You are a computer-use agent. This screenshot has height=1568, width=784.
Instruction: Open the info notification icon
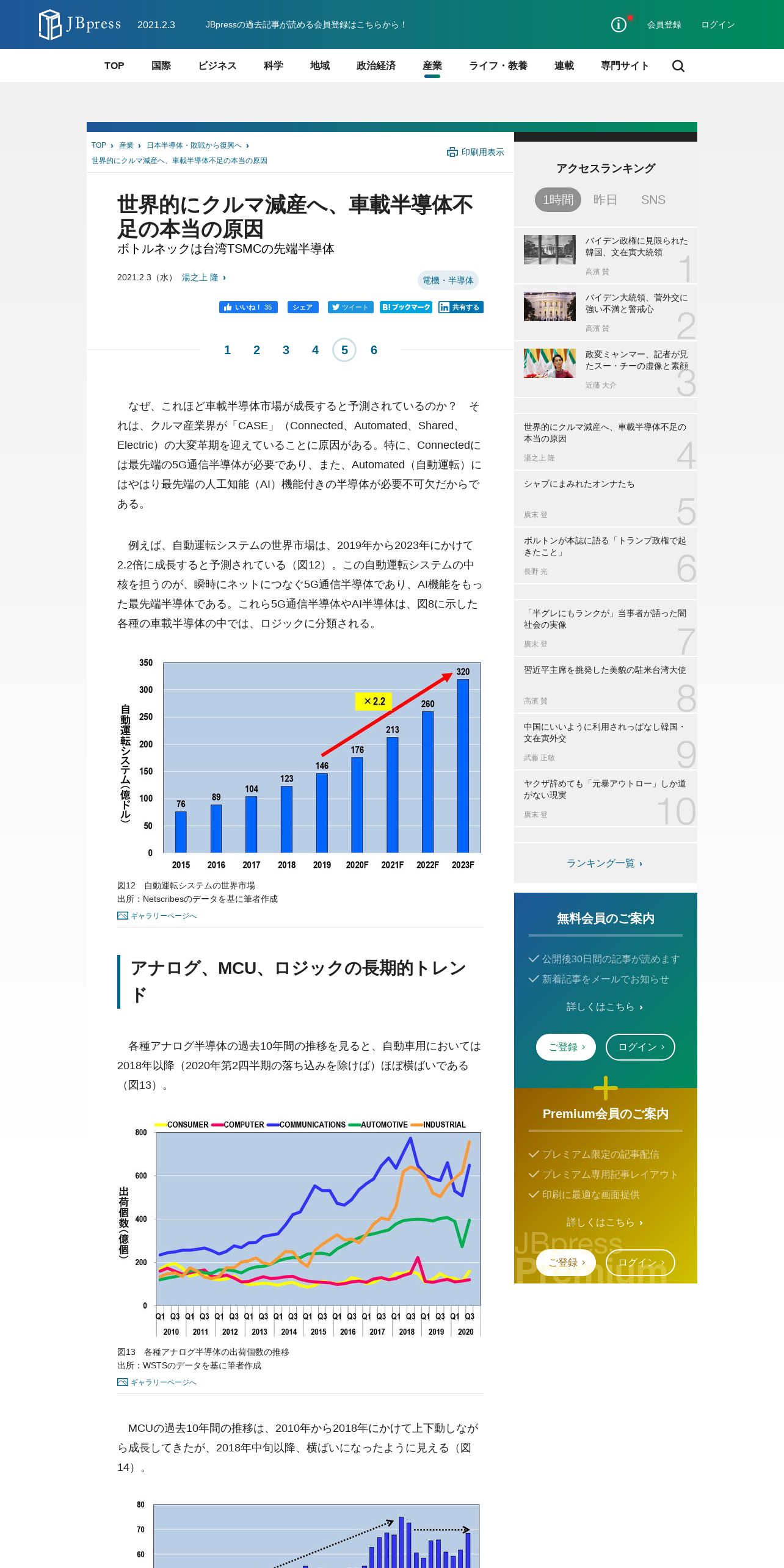pos(619,24)
